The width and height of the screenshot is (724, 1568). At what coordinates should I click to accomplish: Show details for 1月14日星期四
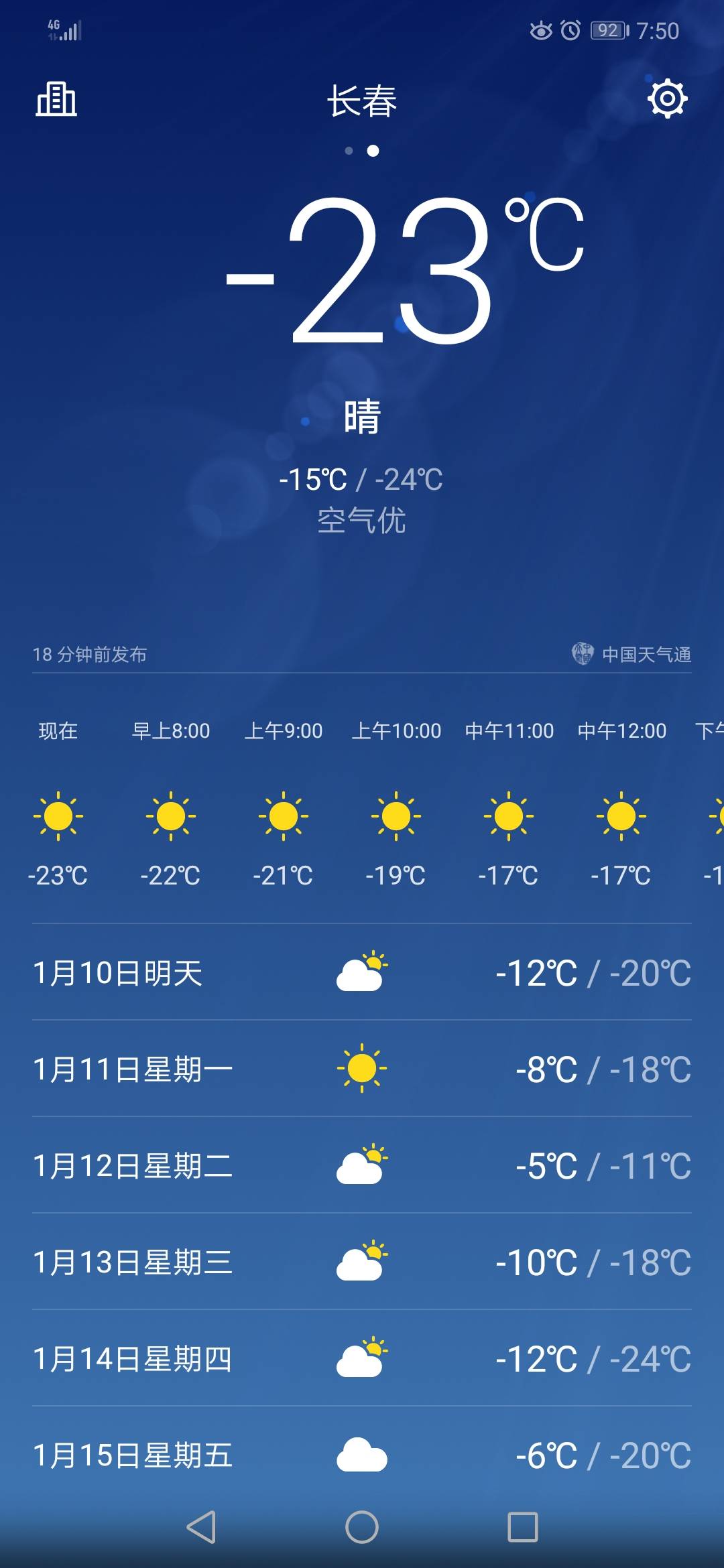pyautogui.click(x=362, y=1358)
